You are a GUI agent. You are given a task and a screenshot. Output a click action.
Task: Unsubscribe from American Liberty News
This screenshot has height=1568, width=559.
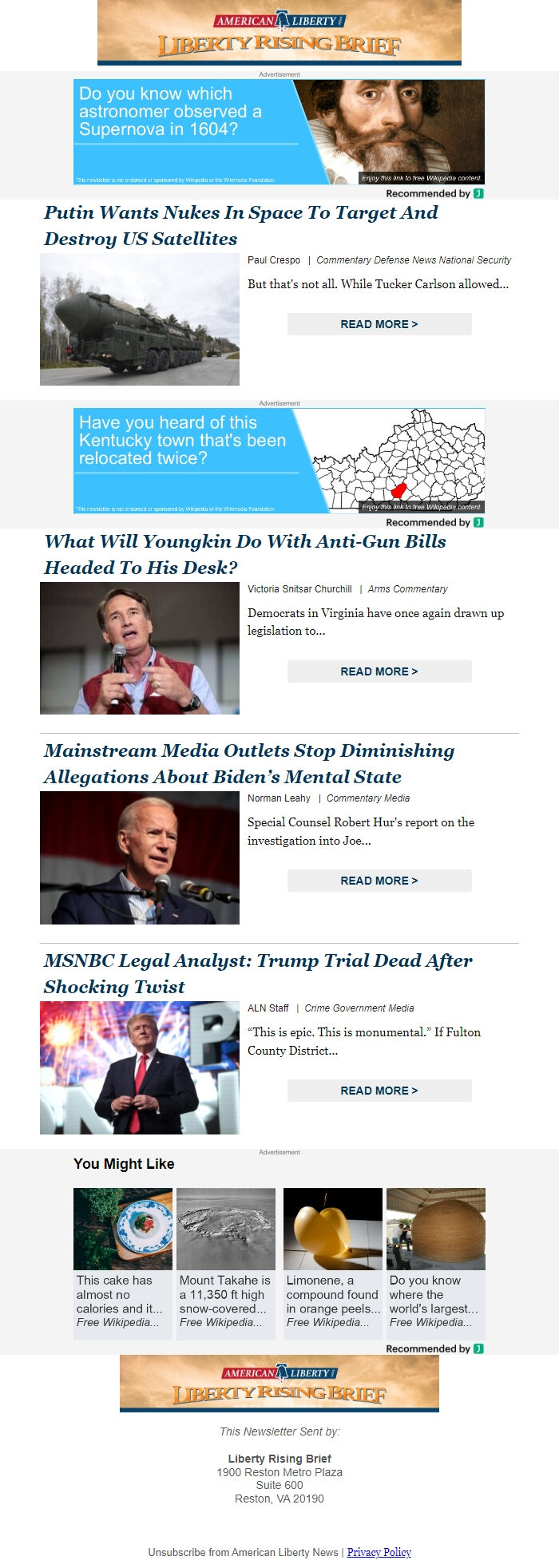[243, 1552]
